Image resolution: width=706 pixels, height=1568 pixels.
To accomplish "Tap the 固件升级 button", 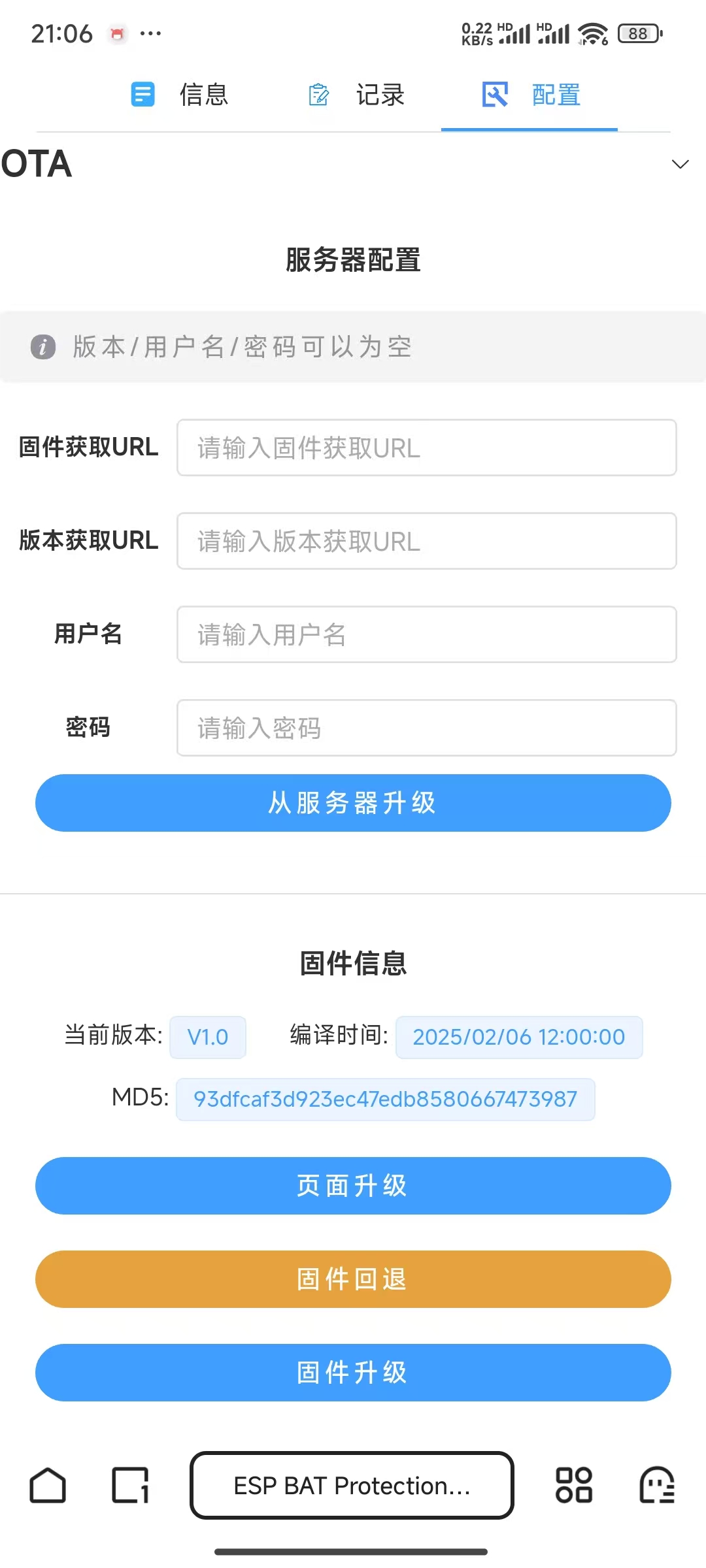I will 353,1373.
